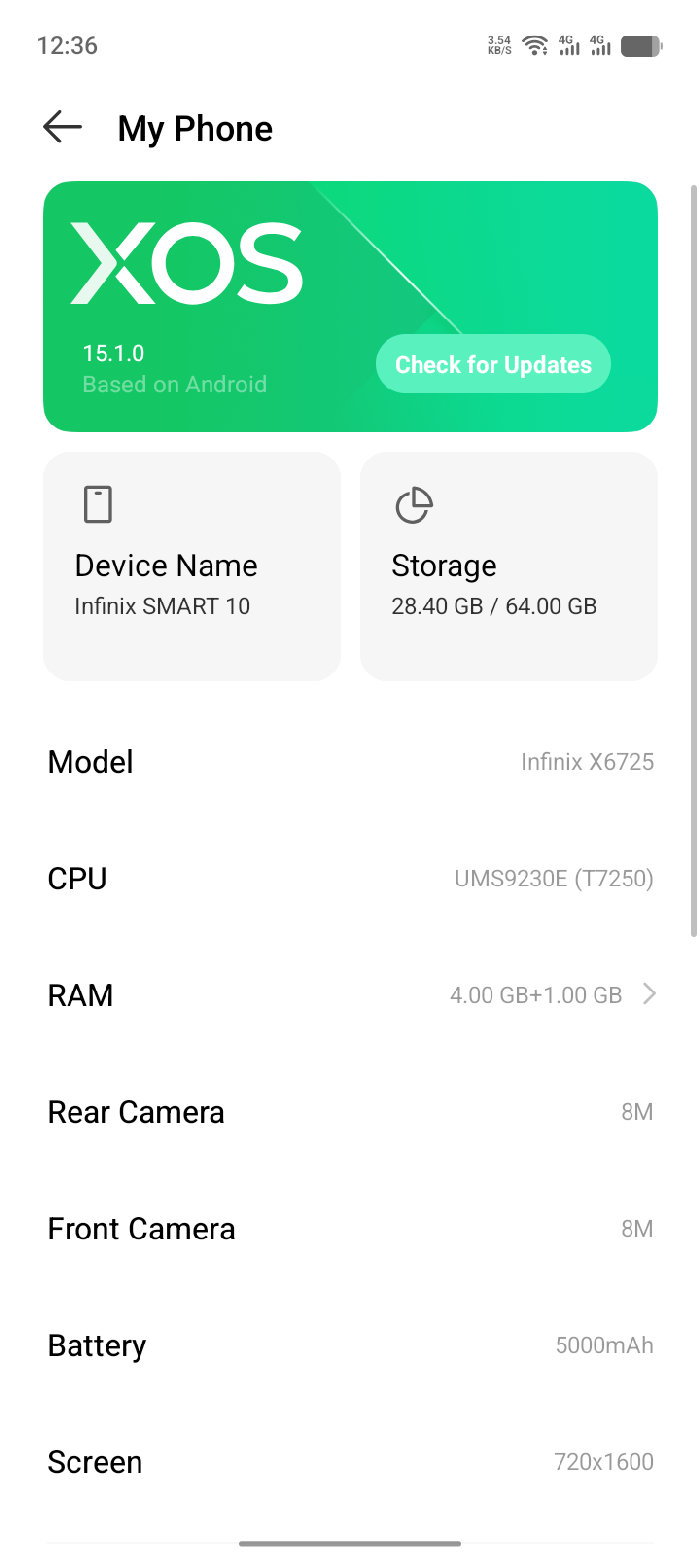Open the Storage card

pyautogui.click(x=509, y=566)
